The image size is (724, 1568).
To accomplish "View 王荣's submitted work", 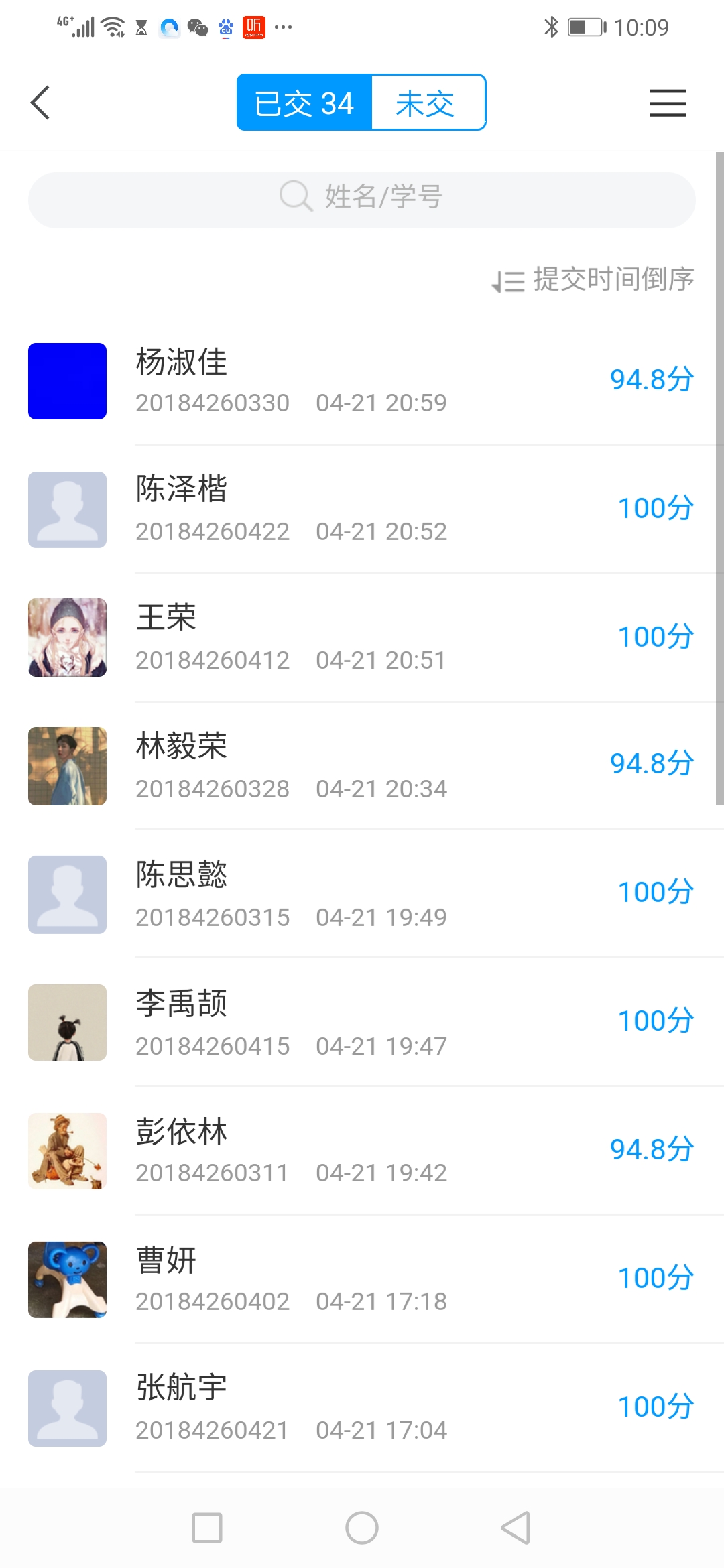I will 362,638.
